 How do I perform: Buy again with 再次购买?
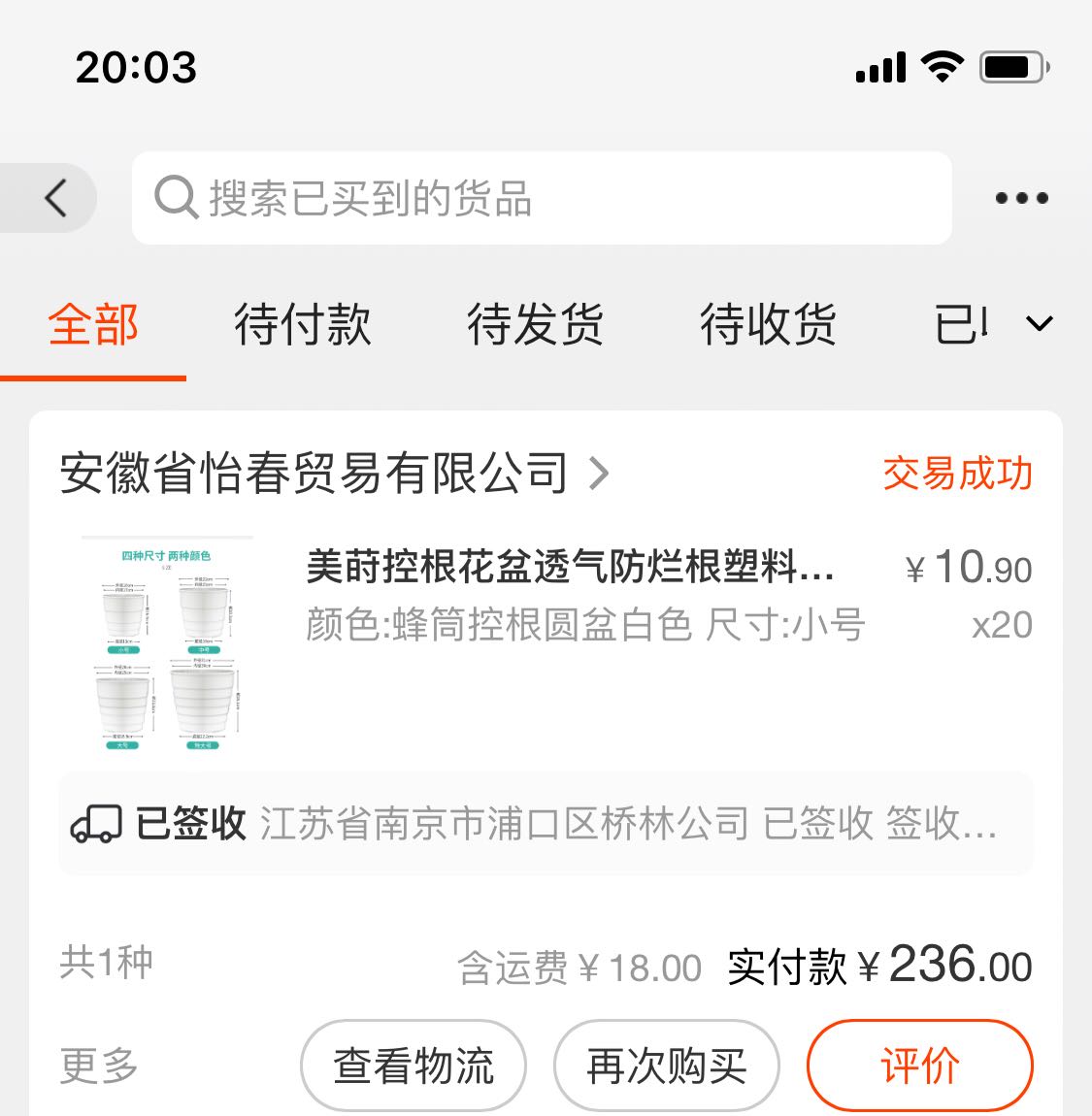pos(666,1066)
